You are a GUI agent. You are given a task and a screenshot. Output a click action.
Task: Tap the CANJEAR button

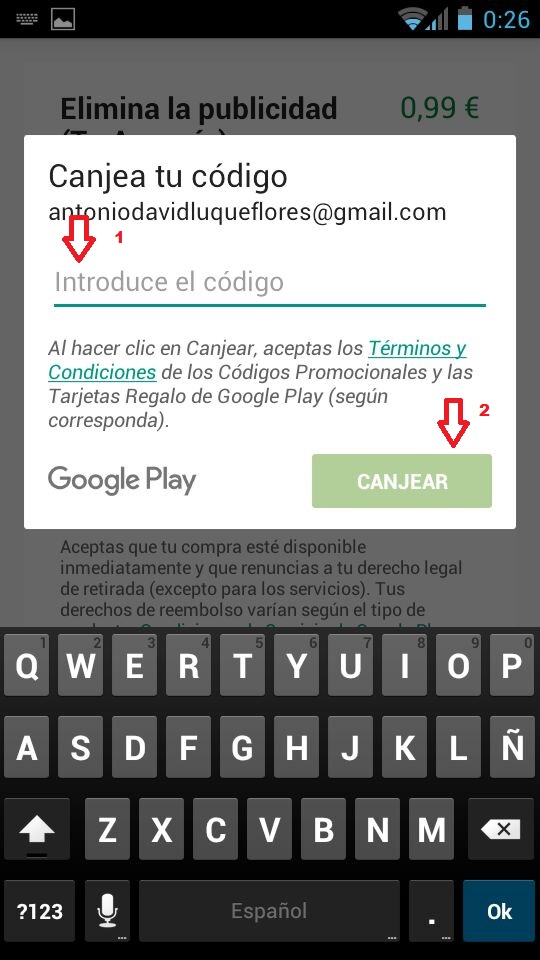(402, 481)
